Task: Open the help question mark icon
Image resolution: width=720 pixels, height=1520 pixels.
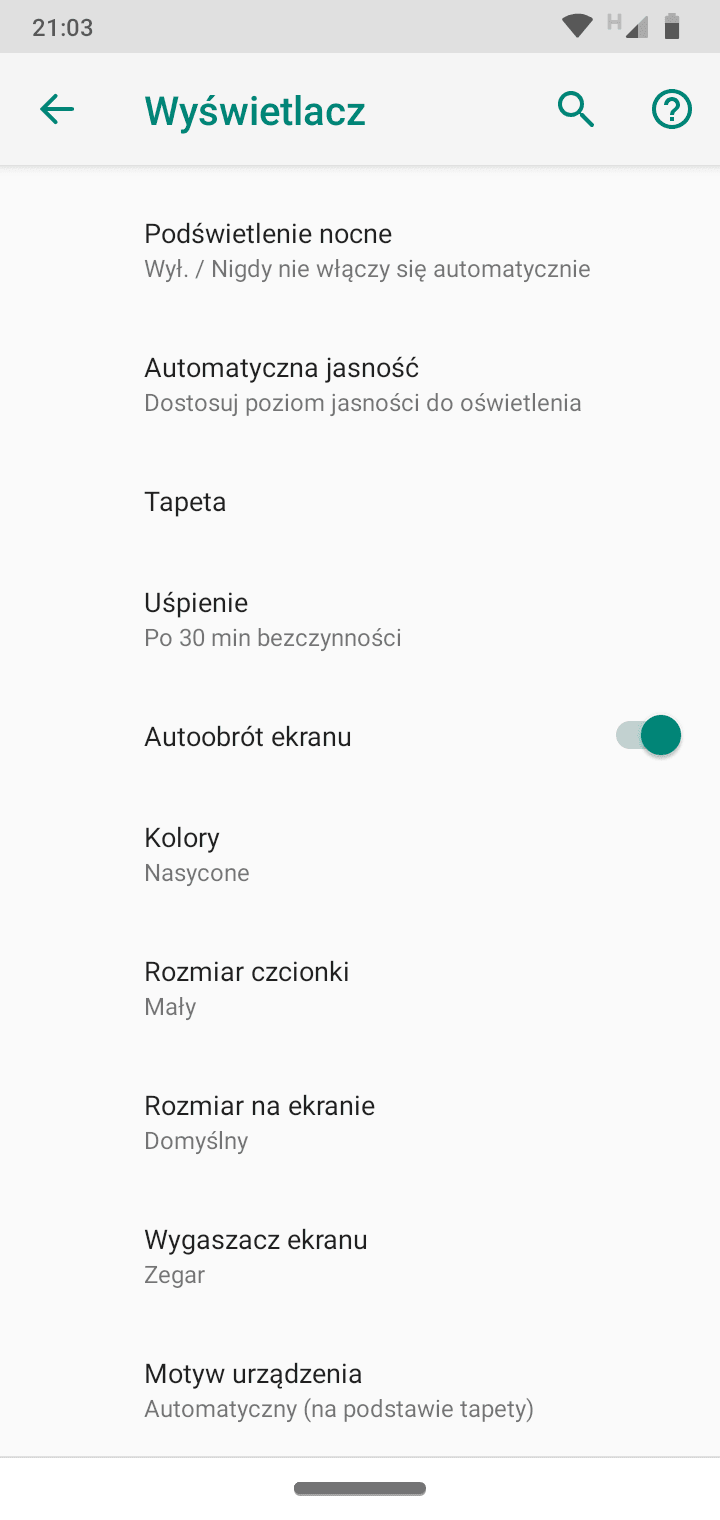Action: pyautogui.click(x=672, y=109)
